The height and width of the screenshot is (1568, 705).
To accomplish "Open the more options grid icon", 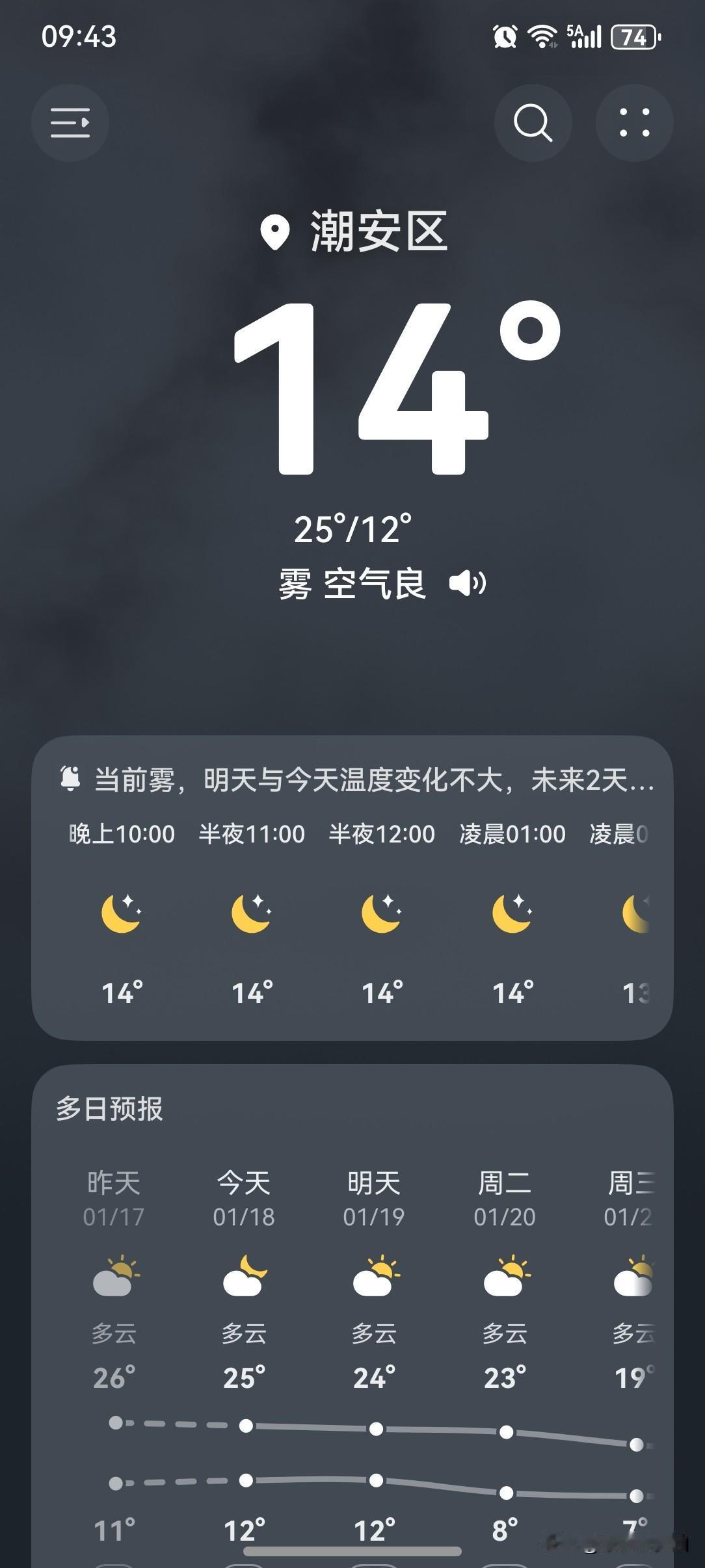I will pos(634,123).
